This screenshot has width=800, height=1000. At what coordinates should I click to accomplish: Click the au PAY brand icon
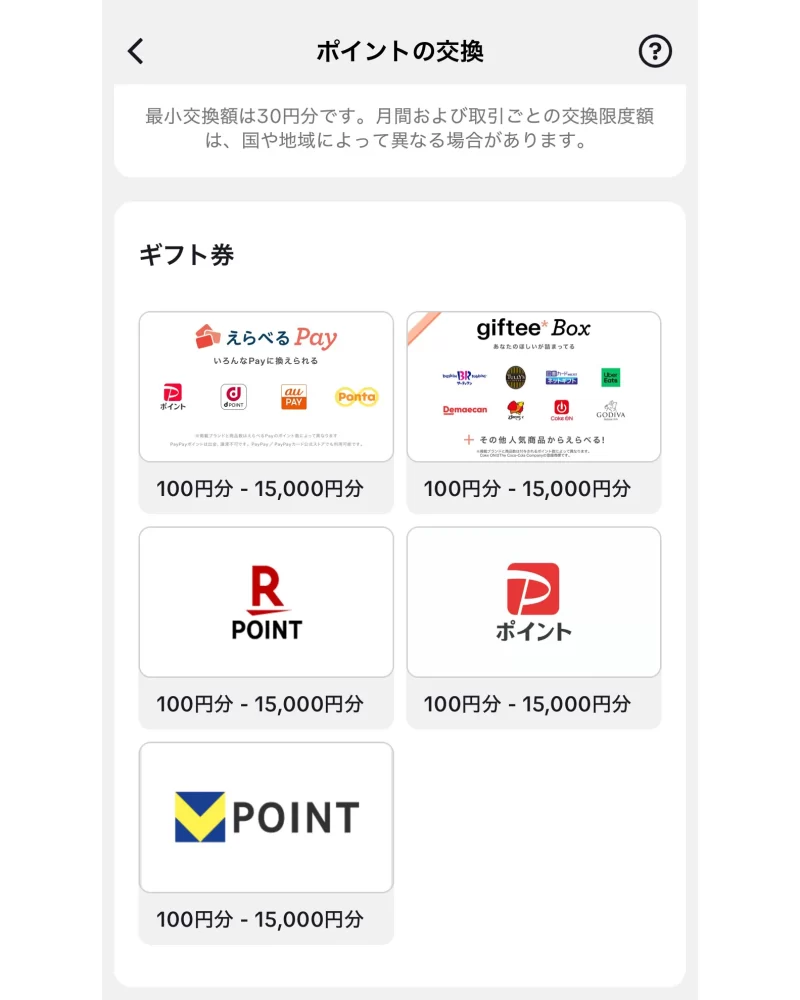(292, 396)
